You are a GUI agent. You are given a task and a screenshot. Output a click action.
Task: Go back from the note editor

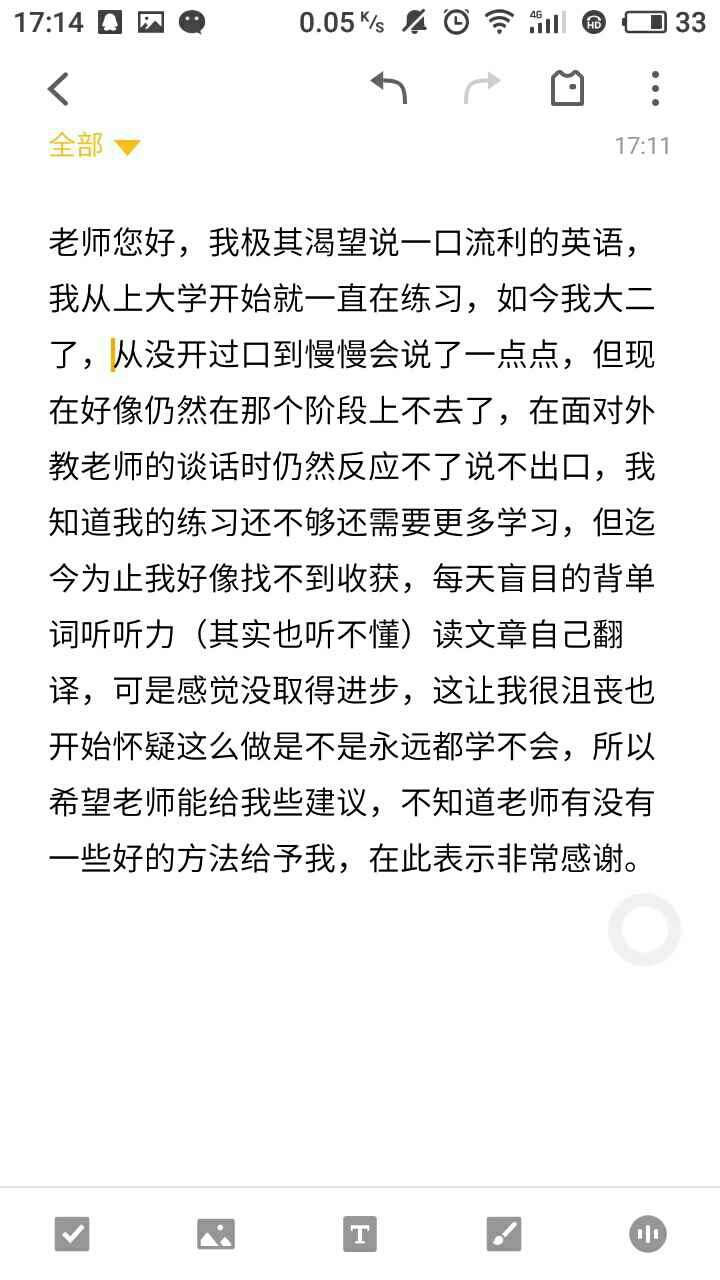tap(58, 89)
